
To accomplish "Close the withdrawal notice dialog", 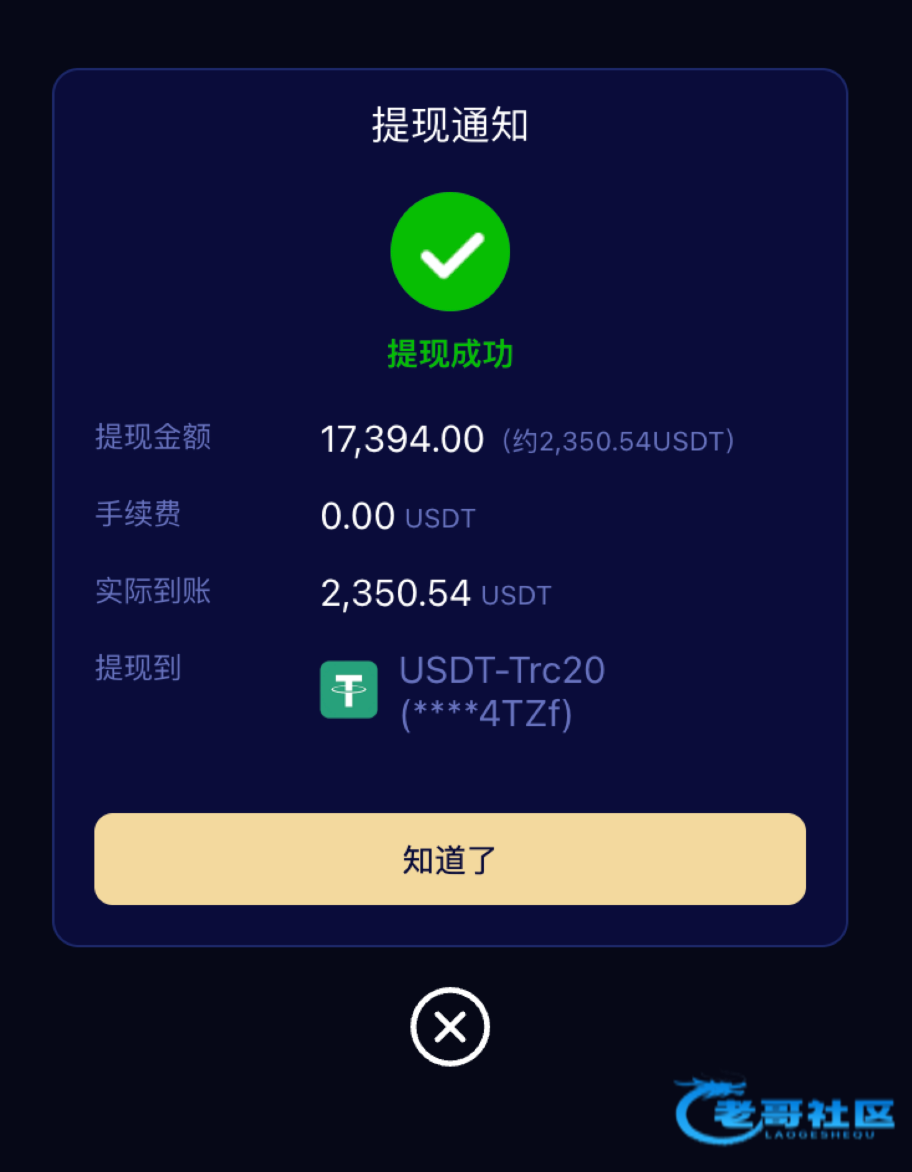I will (450, 1027).
